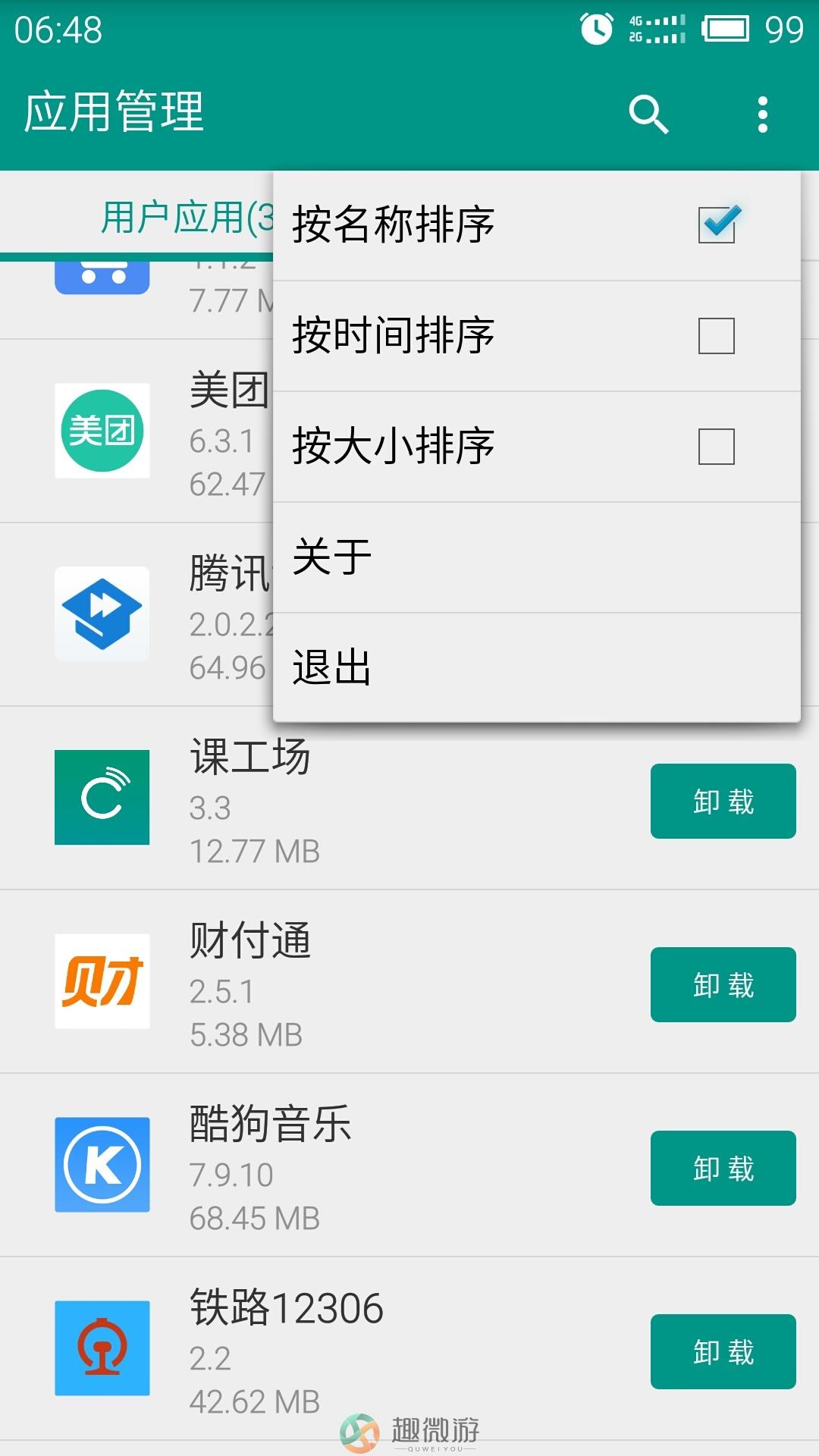
Task: Uninstall 财付通 with its 卸载 button
Action: [723, 985]
